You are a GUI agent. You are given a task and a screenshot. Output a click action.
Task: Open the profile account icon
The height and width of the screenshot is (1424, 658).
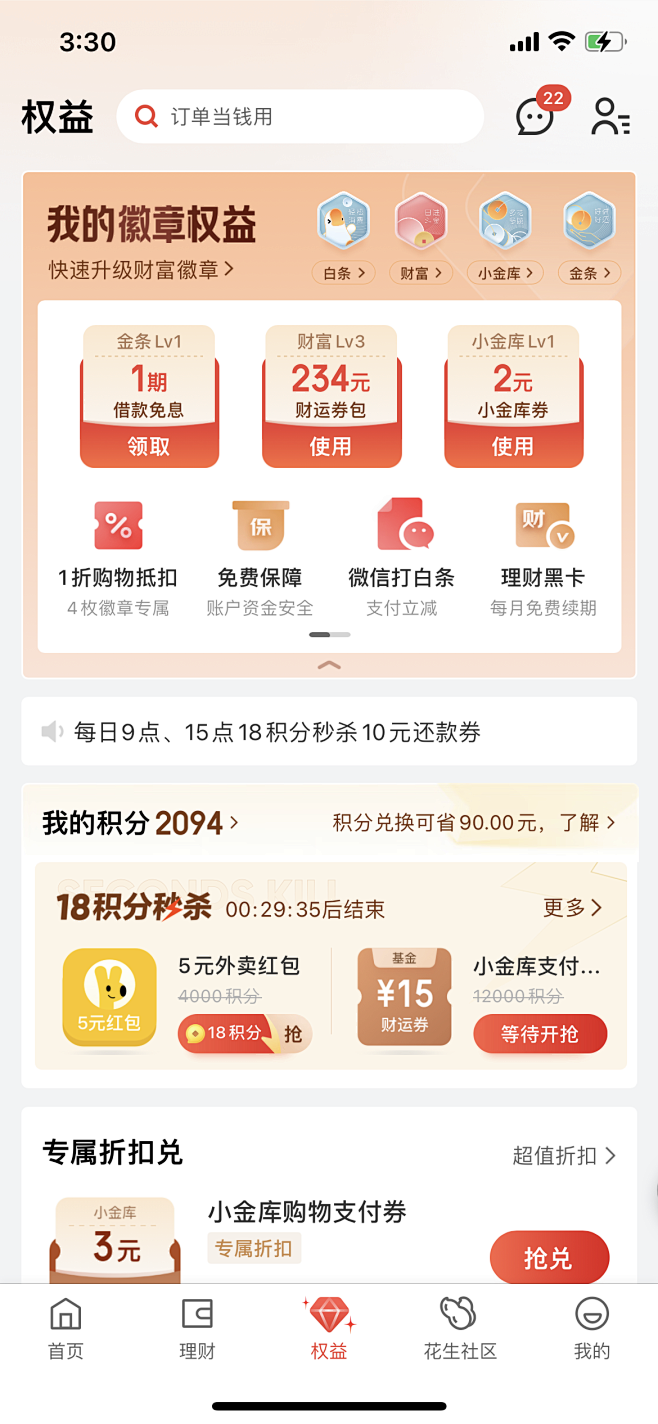tap(610, 116)
